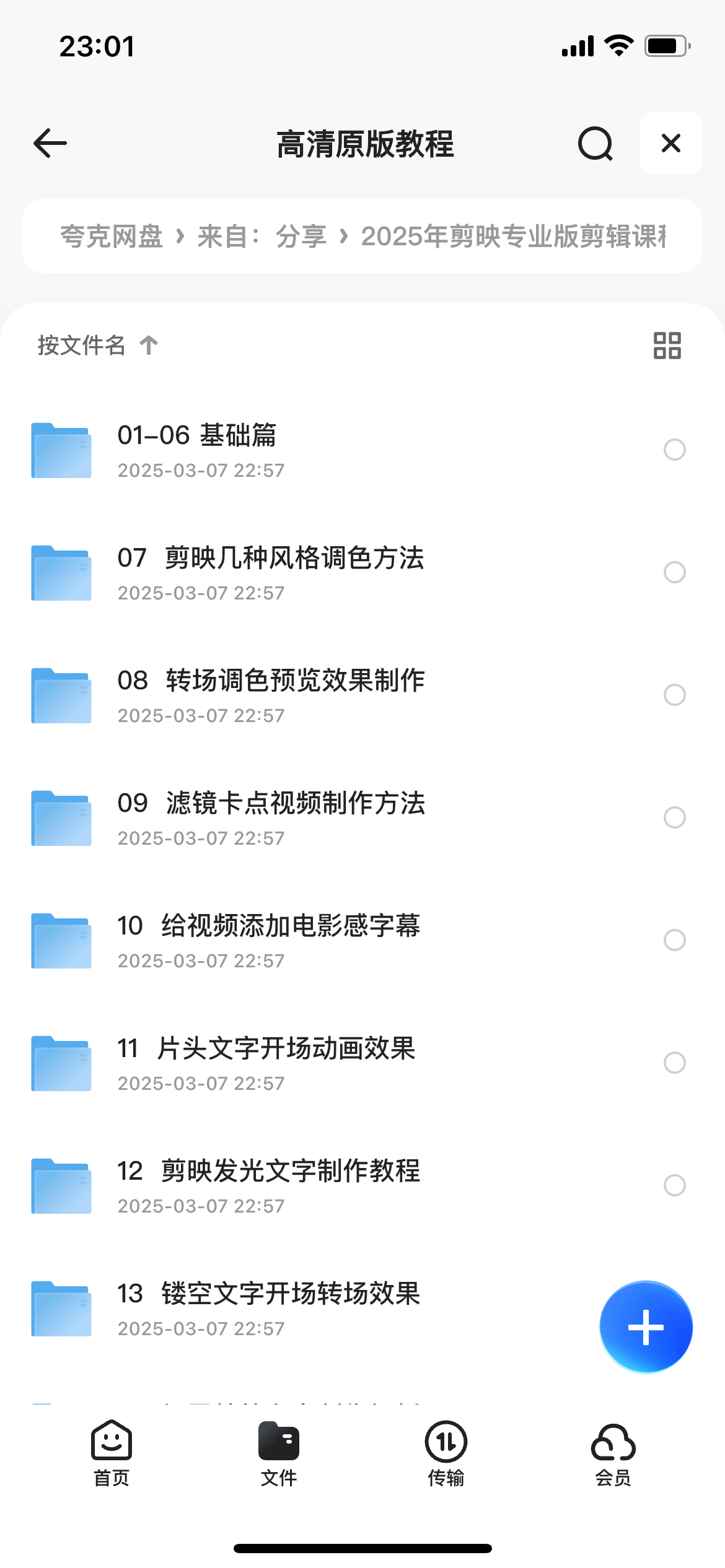This screenshot has width=725, height=1568.
Task: Tap the blue plus floating button
Action: [646, 1327]
